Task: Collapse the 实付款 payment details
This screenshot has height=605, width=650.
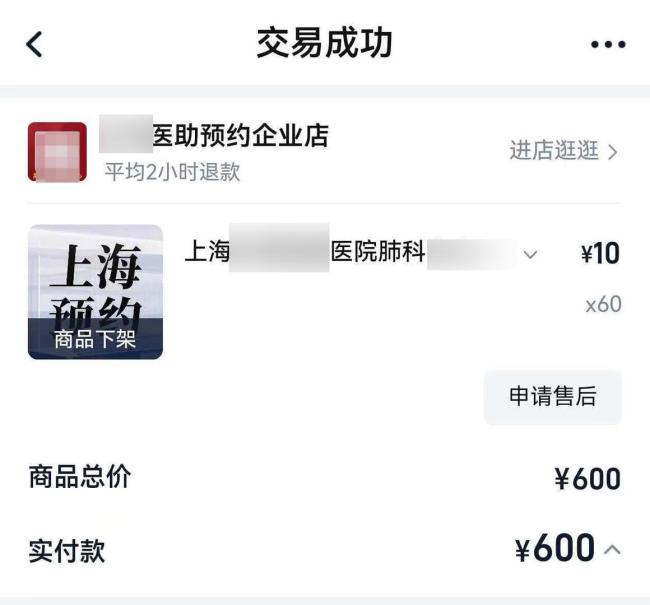Action: 613,549
